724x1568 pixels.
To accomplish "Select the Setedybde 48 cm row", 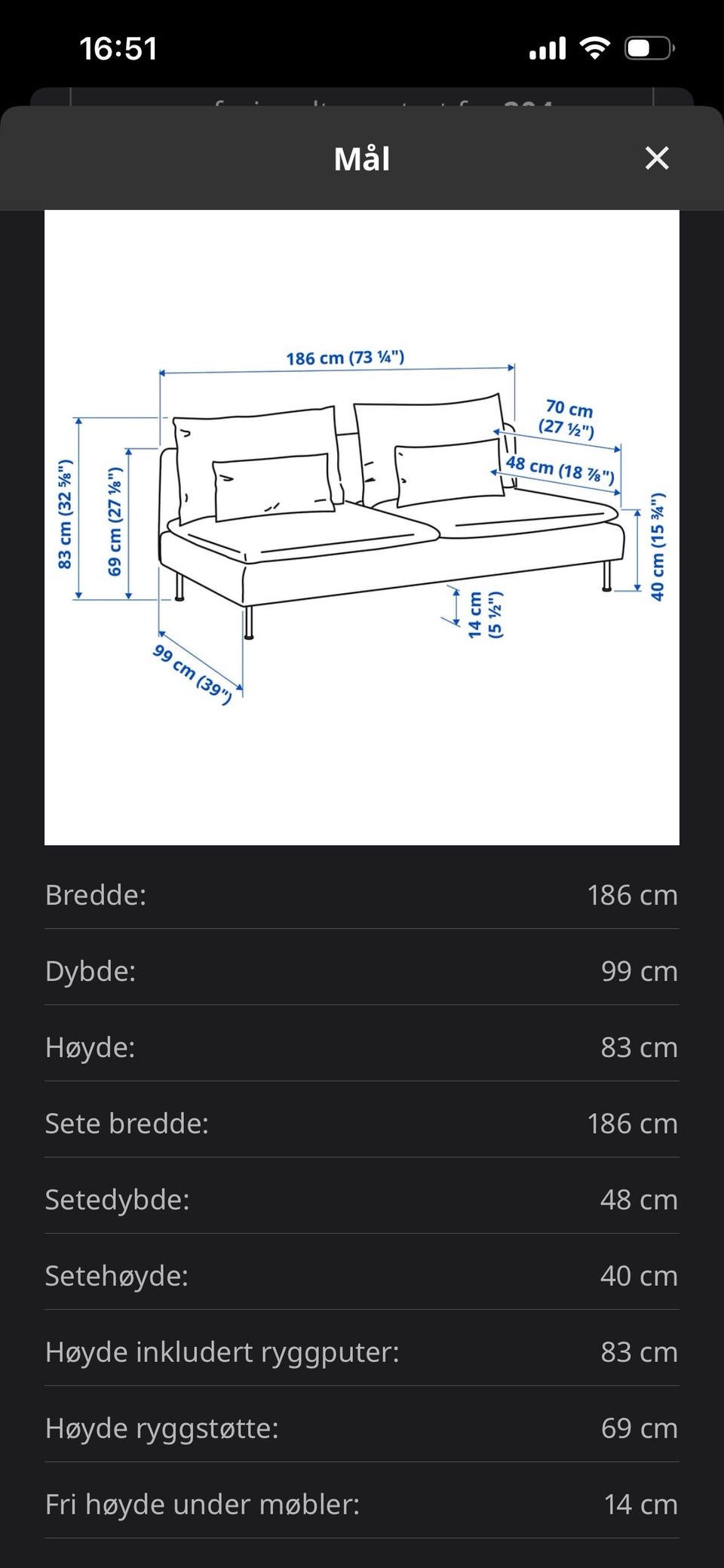I will pyautogui.click(x=362, y=1200).
